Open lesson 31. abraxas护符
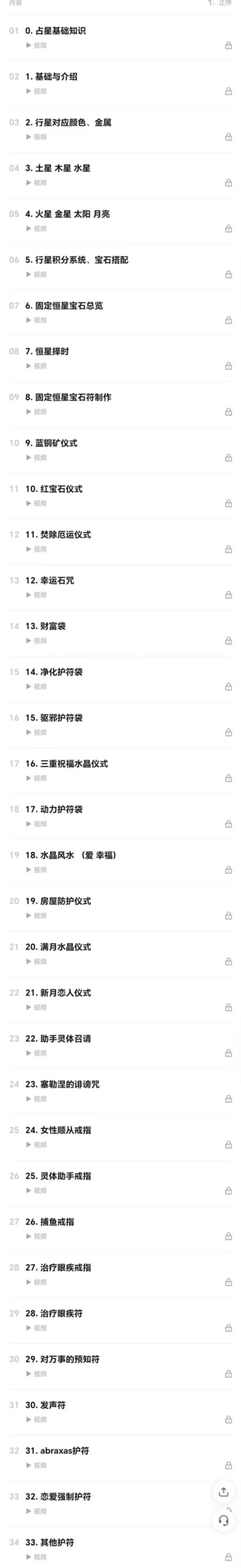 tap(57, 1450)
